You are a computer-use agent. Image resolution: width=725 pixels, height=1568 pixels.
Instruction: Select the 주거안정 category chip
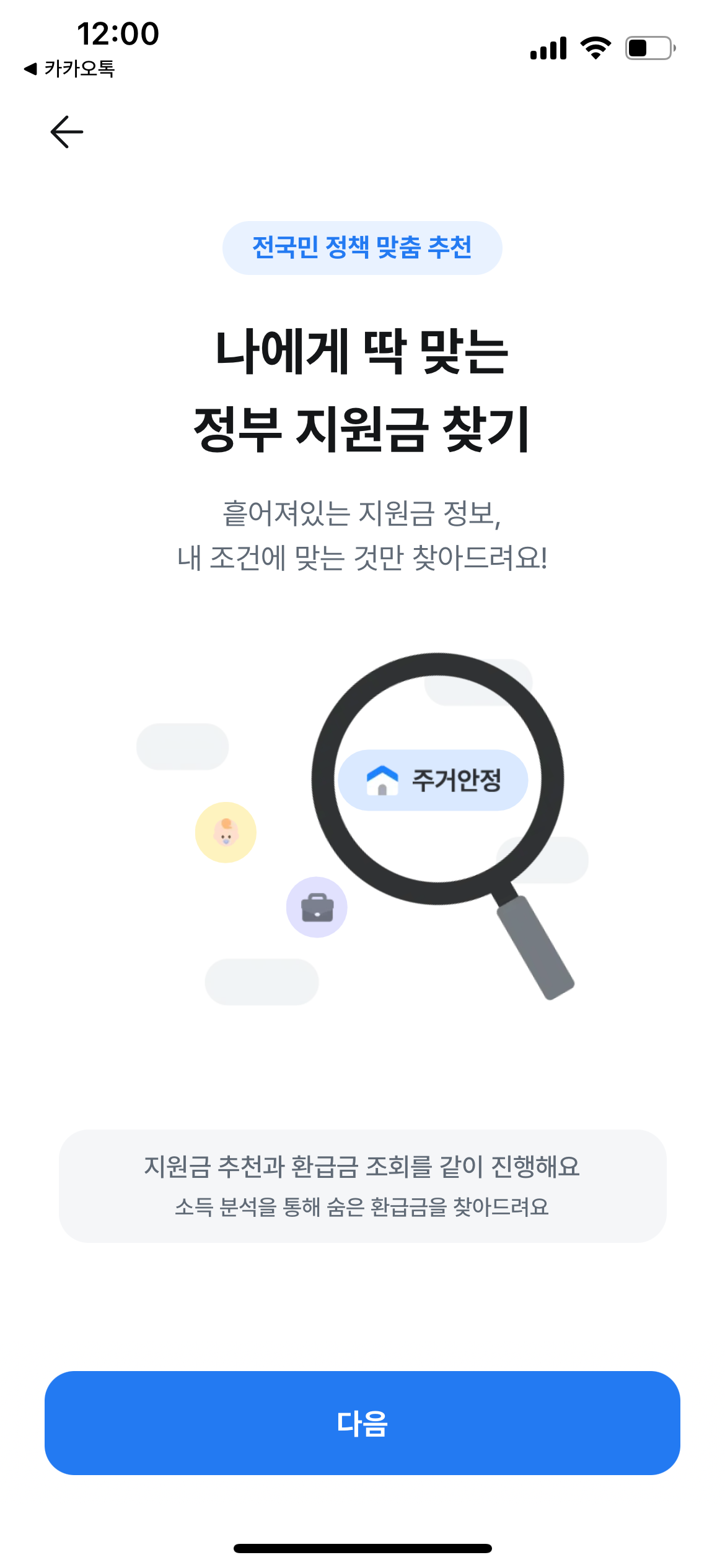[x=434, y=781]
